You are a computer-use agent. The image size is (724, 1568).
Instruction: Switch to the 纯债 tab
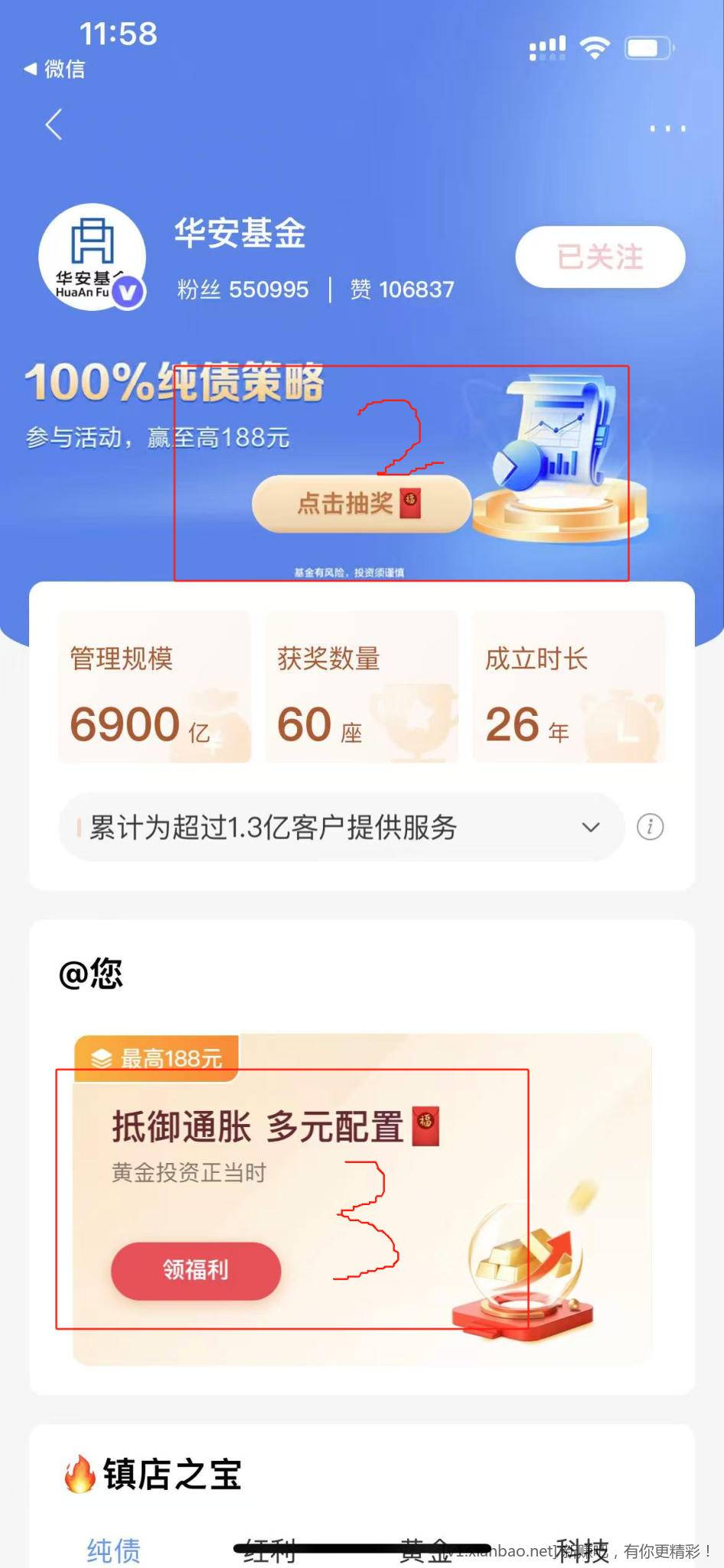point(114,1550)
